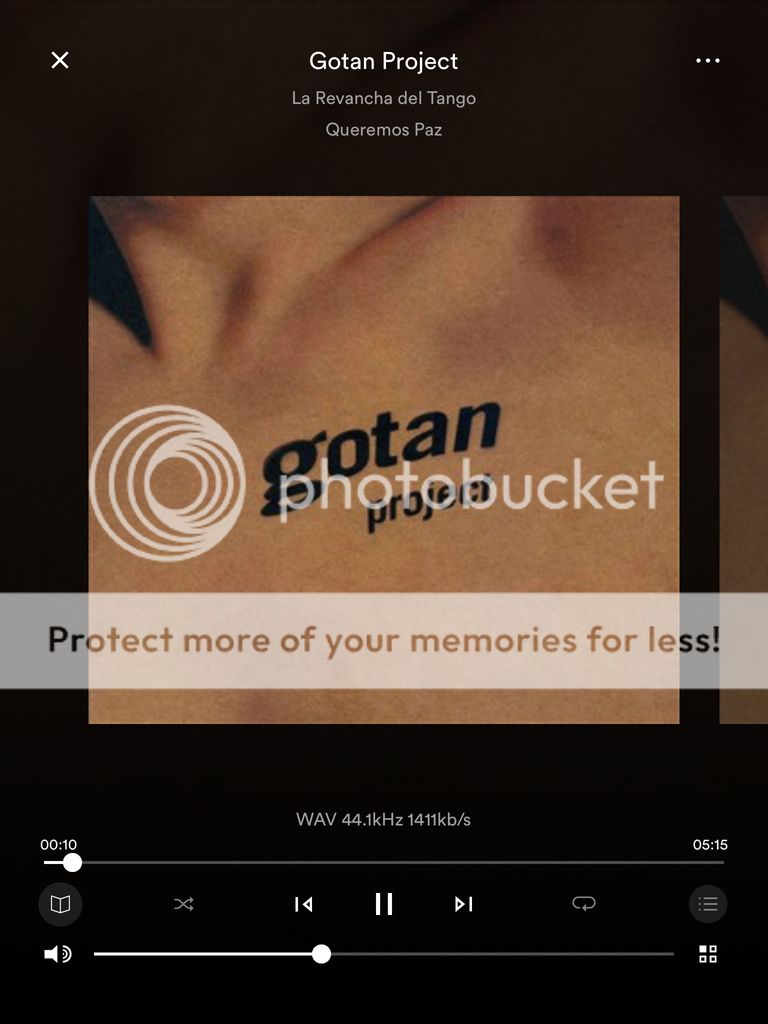Image resolution: width=768 pixels, height=1024 pixels.
Task: Open the play queue list
Action: point(708,904)
